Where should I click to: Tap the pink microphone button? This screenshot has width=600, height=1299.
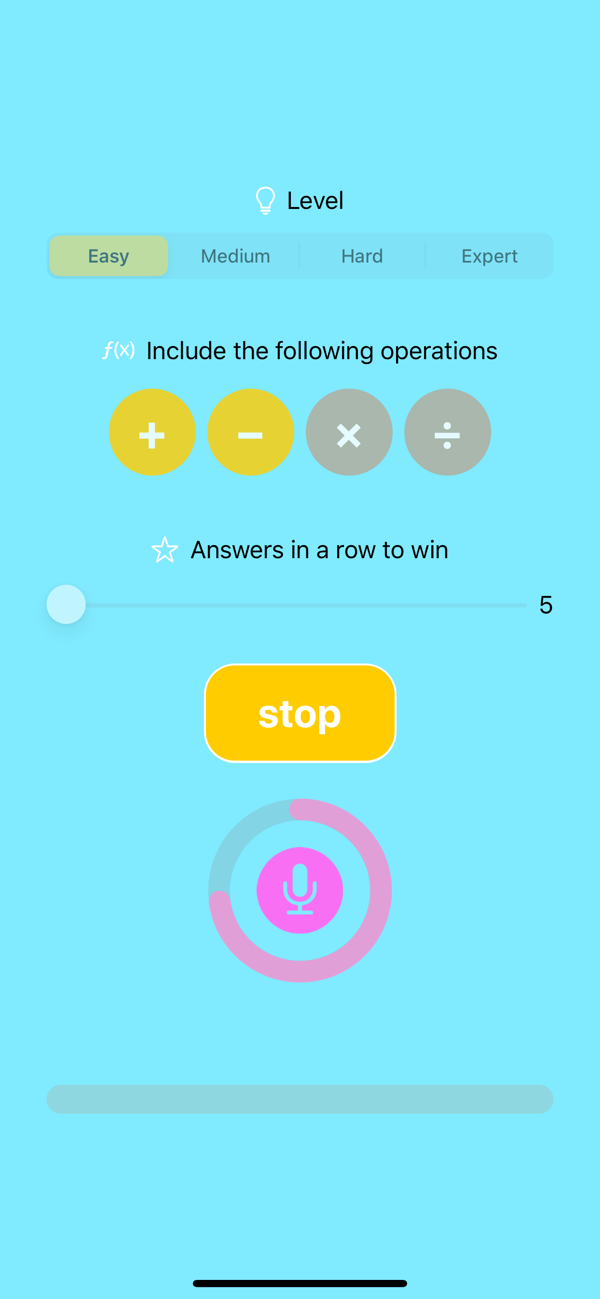pyautogui.click(x=300, y=890)
